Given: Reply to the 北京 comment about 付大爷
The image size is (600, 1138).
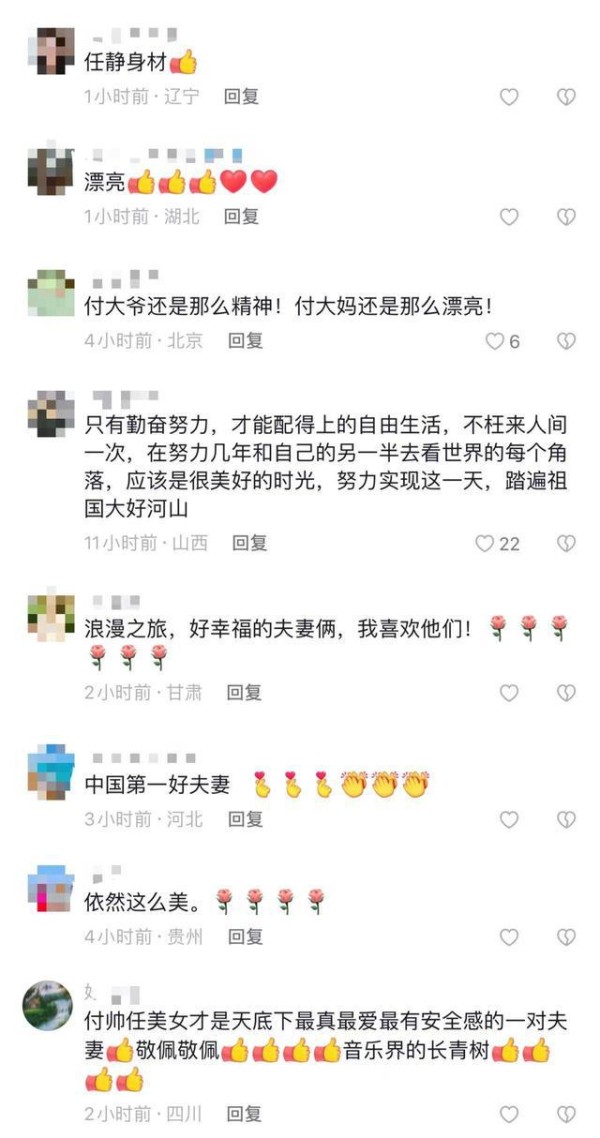Looking at the screenshot, I should (245, 341).
